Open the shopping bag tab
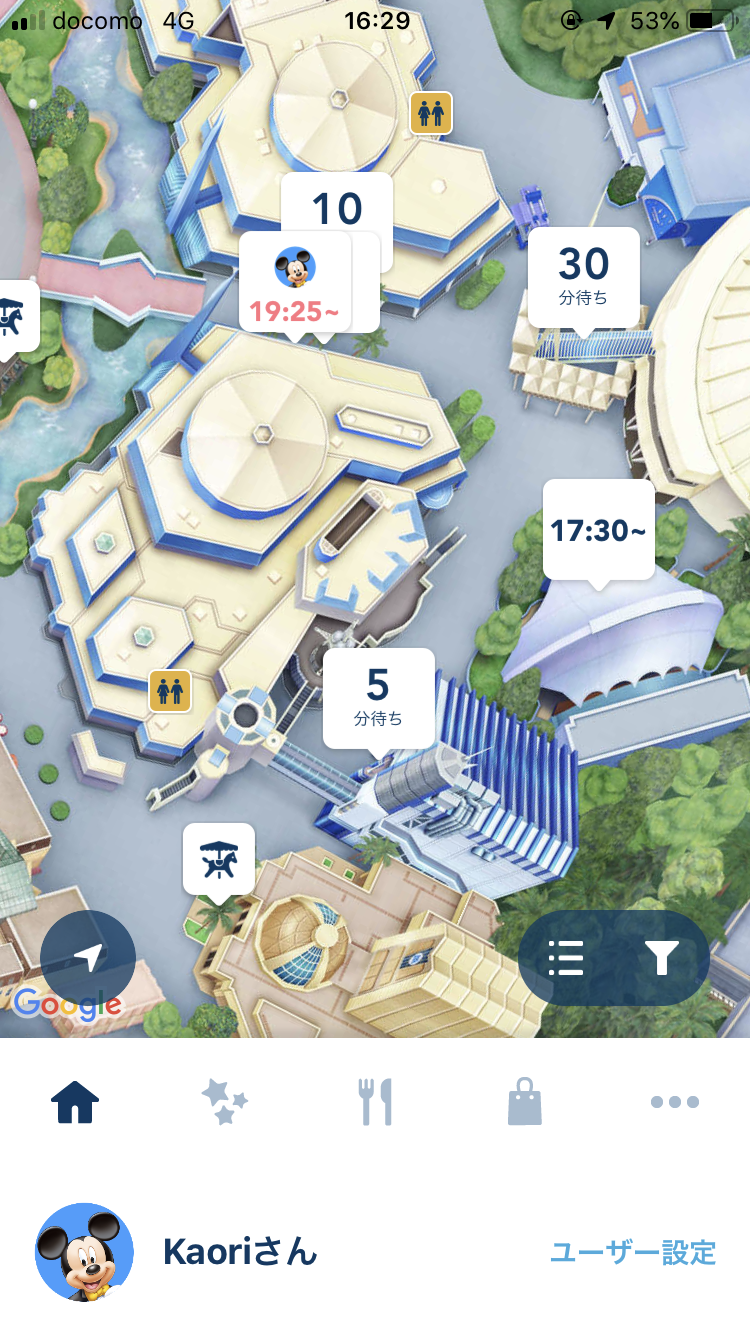The height and width of the screenshot is (1334, 750). coord(525,1102)
